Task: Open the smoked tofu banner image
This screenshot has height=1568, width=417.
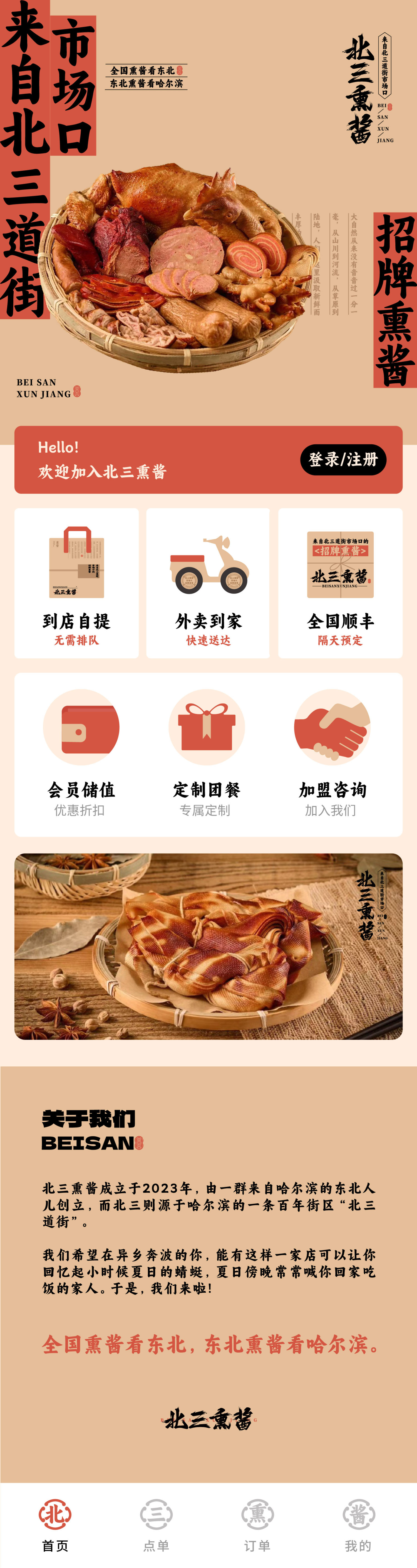Action: tap(208, 946)
